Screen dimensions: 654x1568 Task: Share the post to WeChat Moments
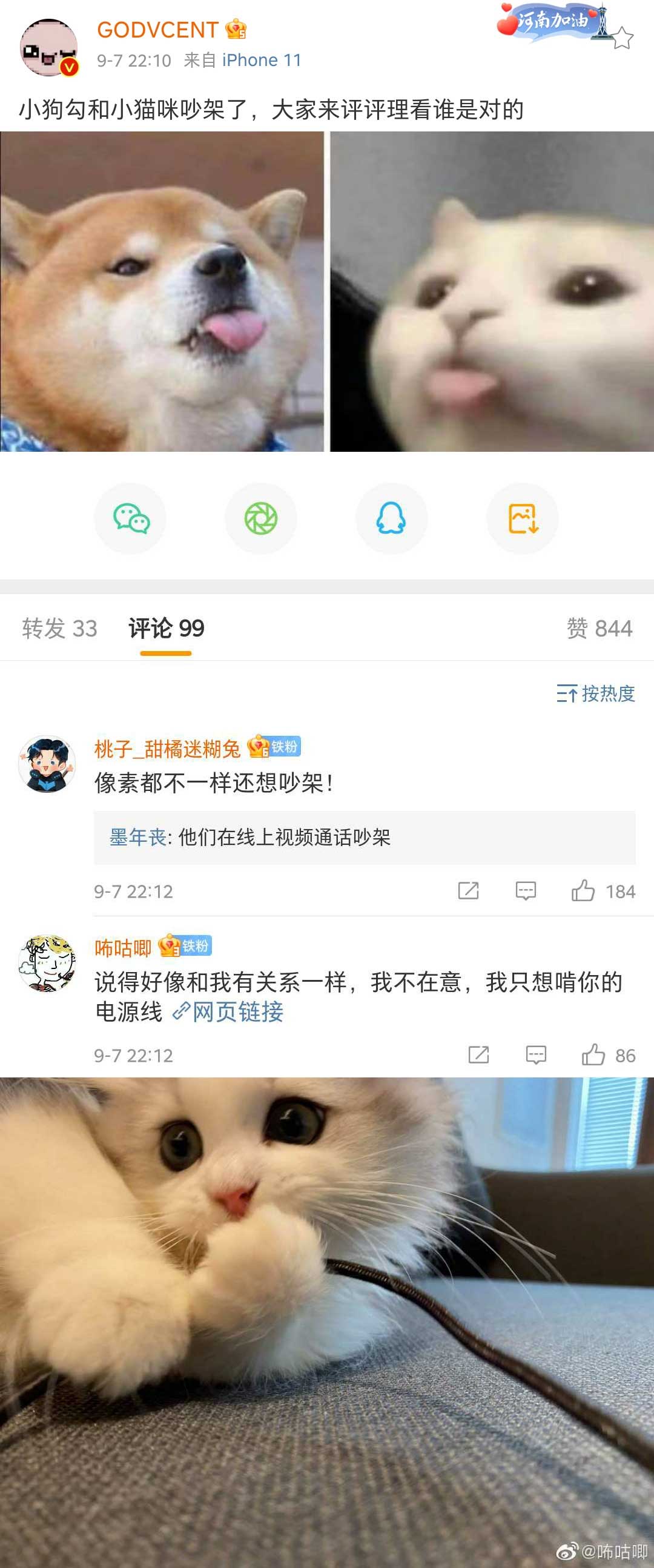[x=261, y=518]
